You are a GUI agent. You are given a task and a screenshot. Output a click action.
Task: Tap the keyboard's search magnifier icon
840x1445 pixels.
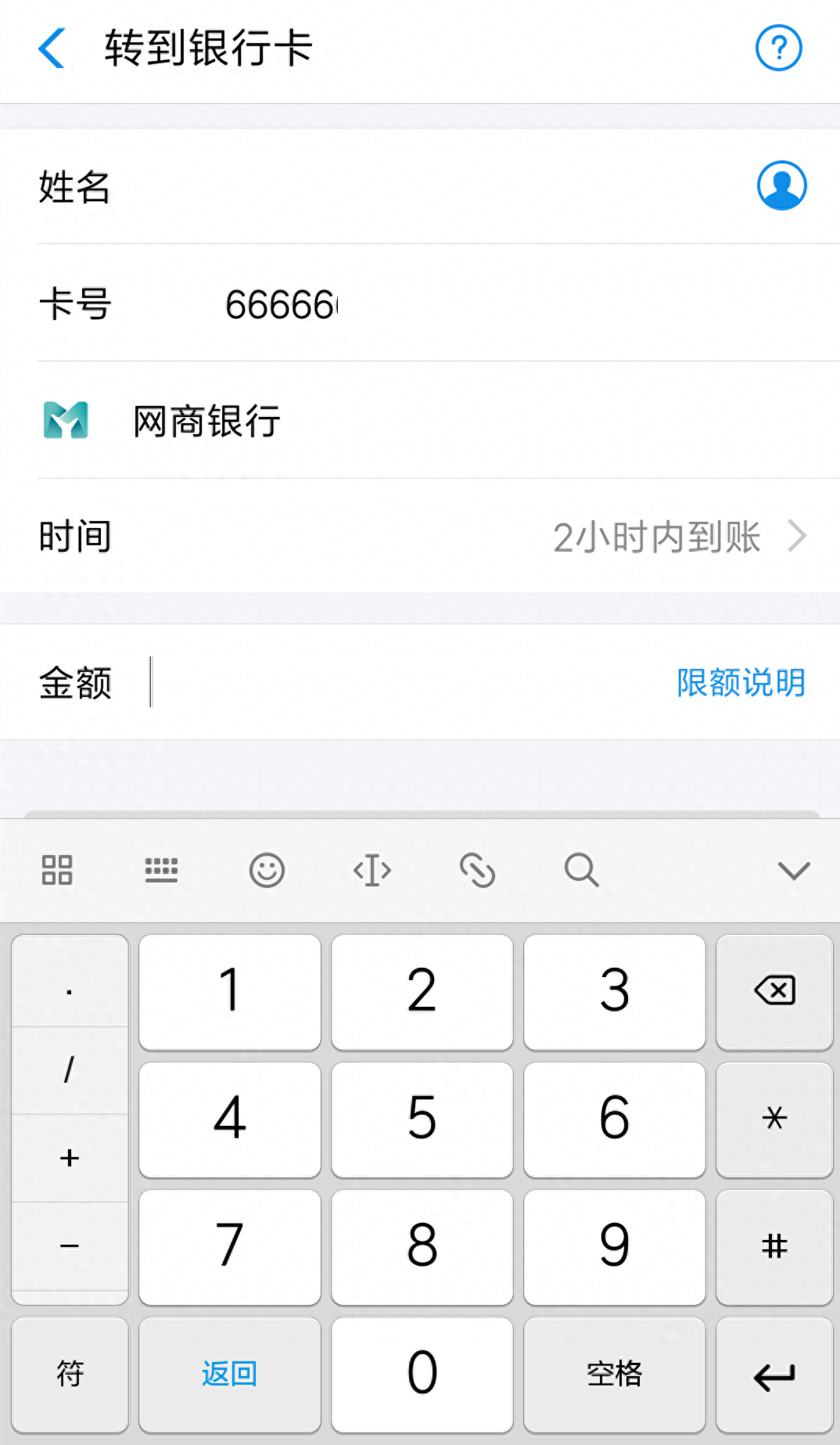[x=581, y=870]
